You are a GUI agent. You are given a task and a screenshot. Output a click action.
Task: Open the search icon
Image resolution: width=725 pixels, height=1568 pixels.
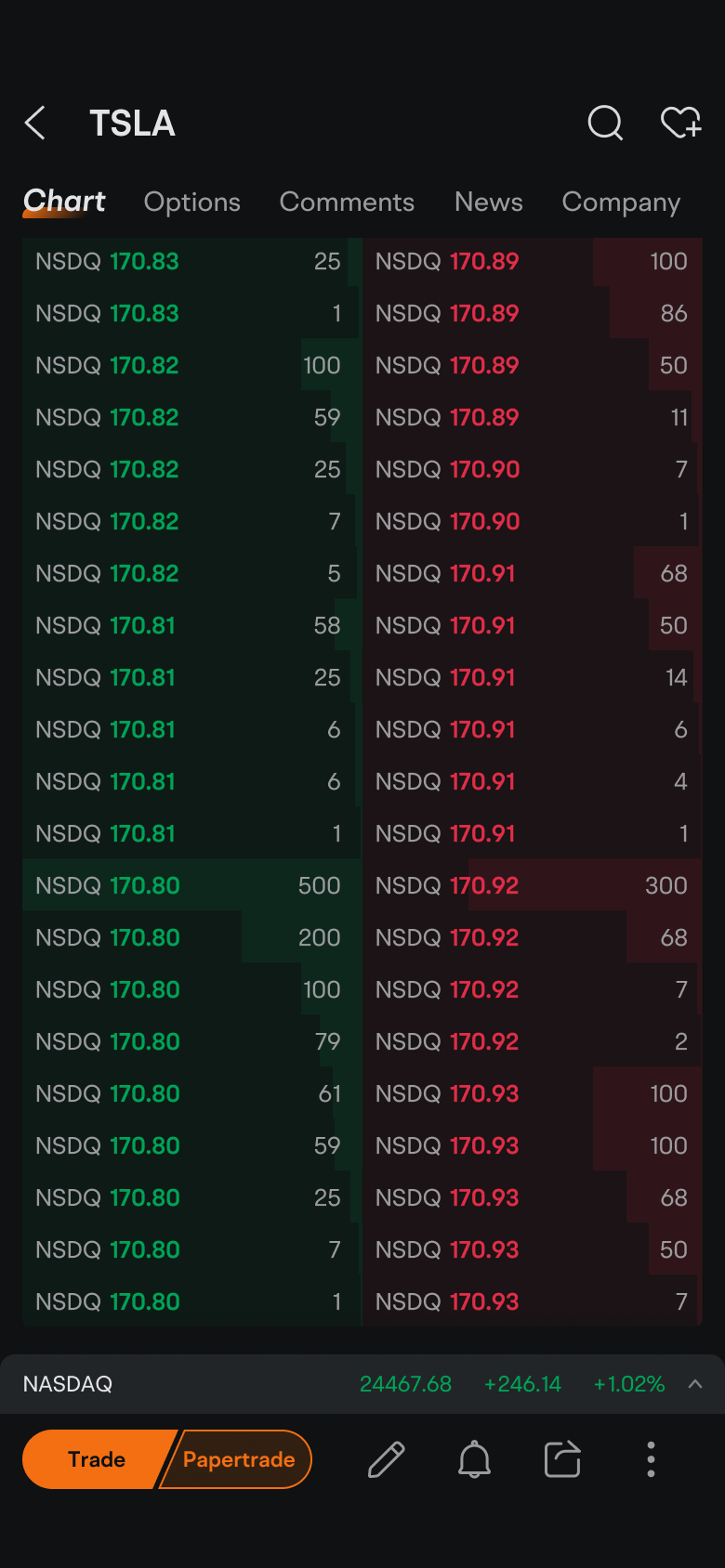pyautogui.click(x=605, y=123)
